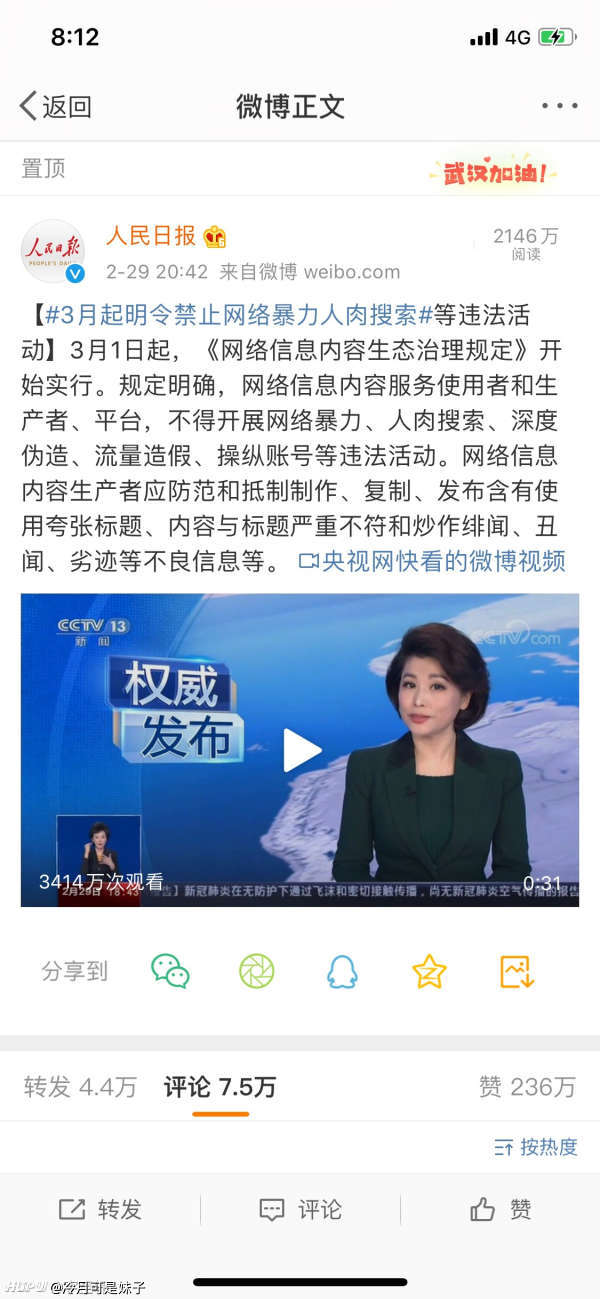Go back using the 返回 button
Image resolution: width=600 pixels, height=1299 pixels.
coord(56,106)
